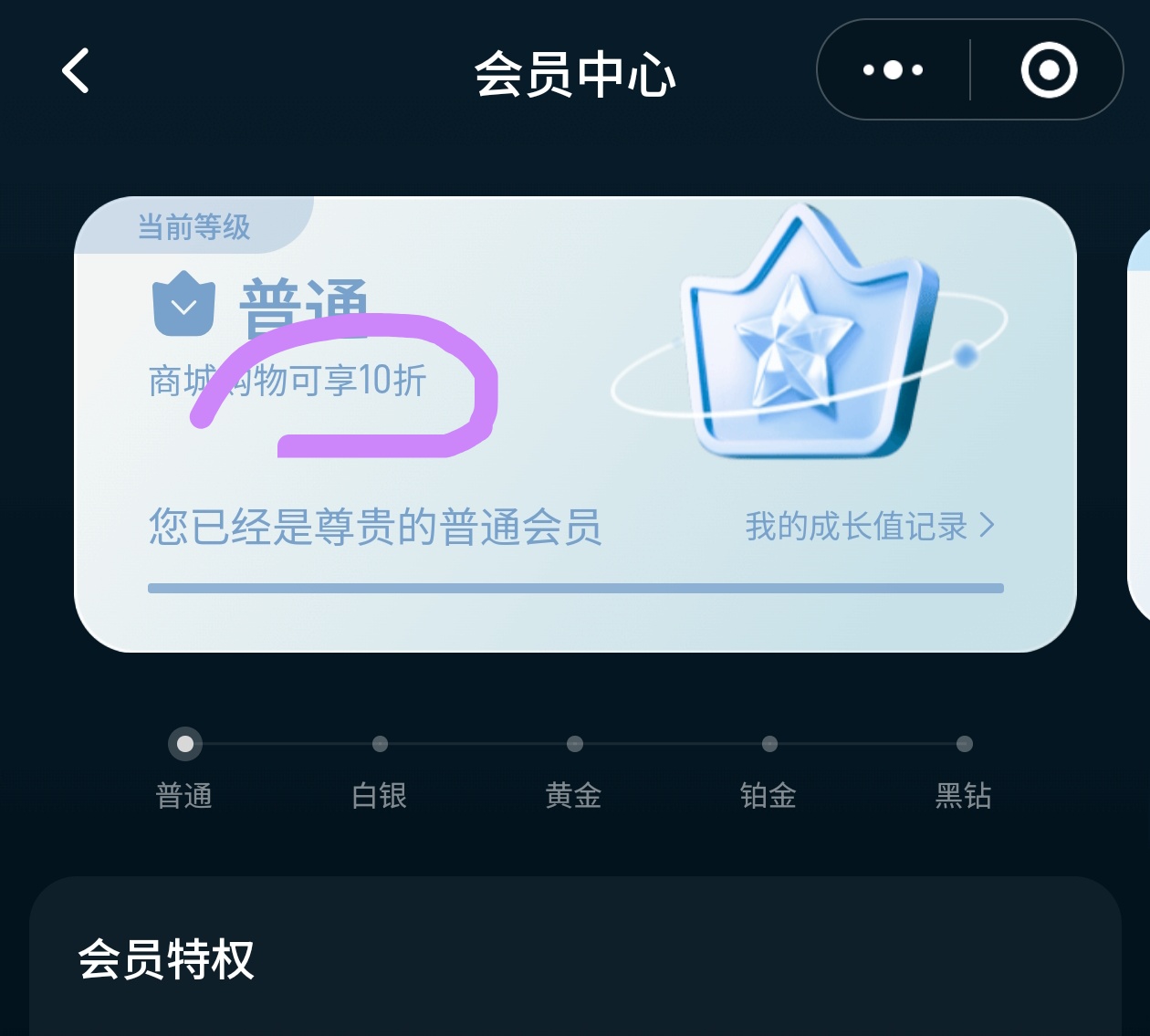Image resolution: width=1150 pixels, height=1036 pixels.
Task: Go back from 会员中心
Action: 76,71
